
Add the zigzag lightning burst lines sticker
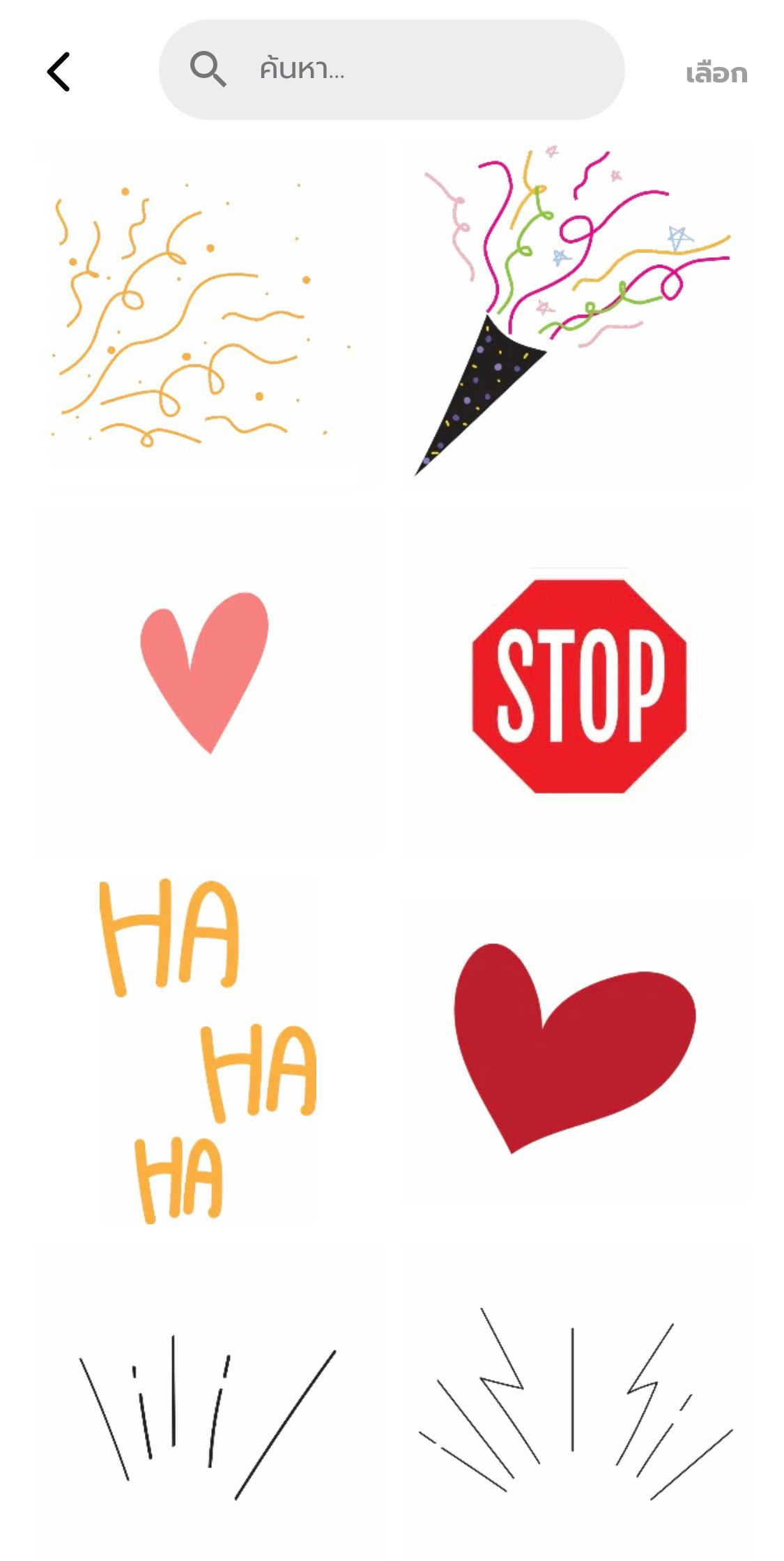pos(576,1405)
